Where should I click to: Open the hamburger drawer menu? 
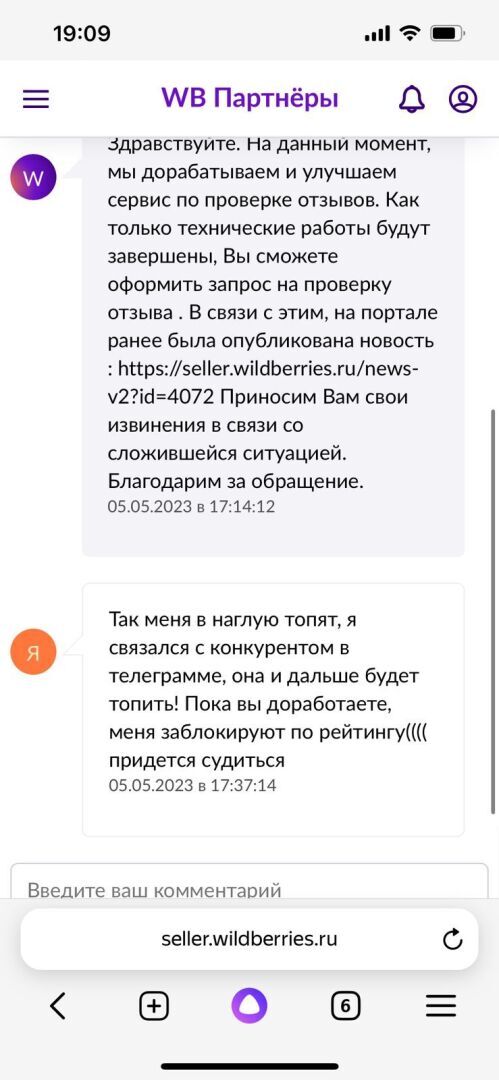pos(36,99)
